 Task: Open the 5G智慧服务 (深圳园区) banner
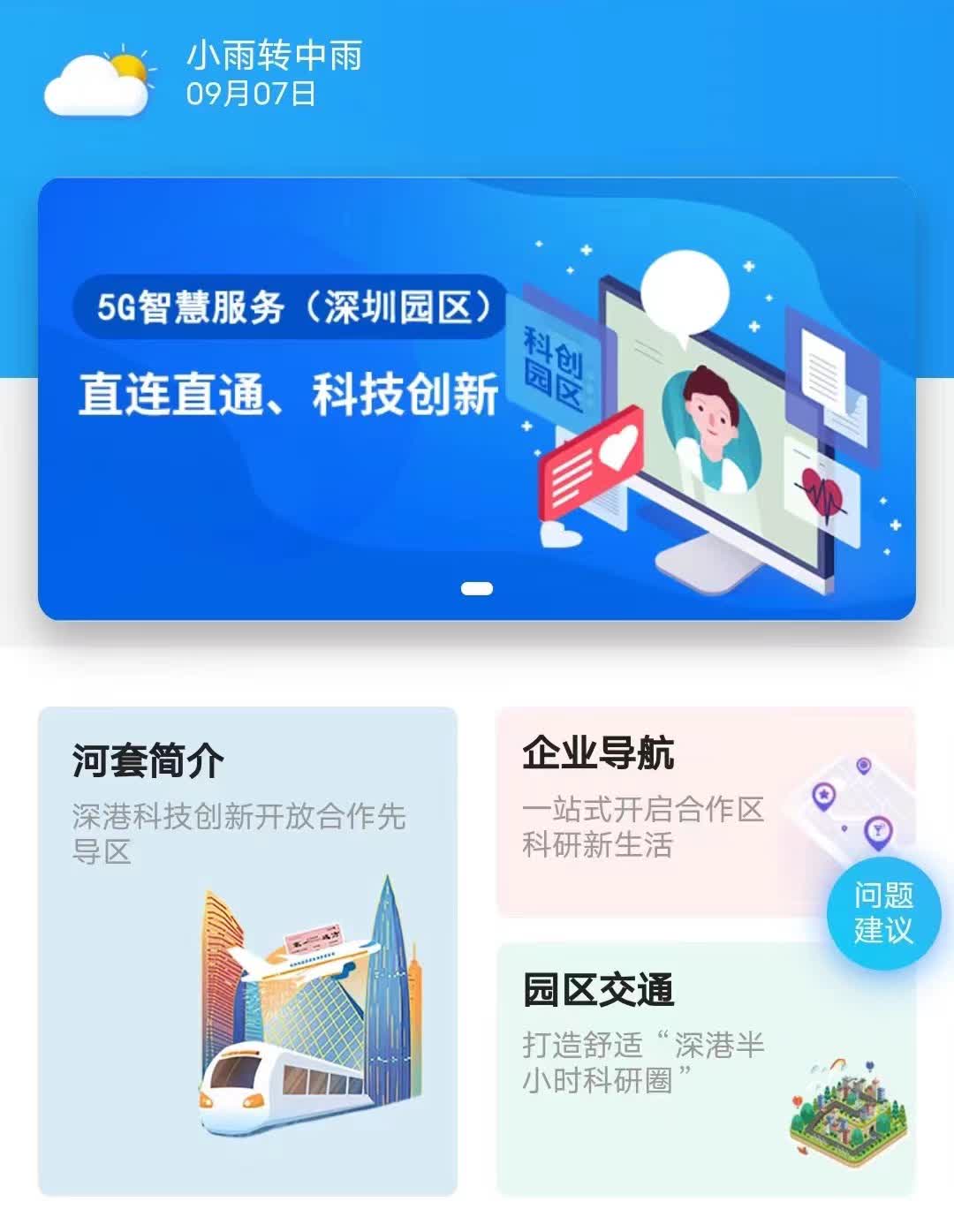click(476, 398)
